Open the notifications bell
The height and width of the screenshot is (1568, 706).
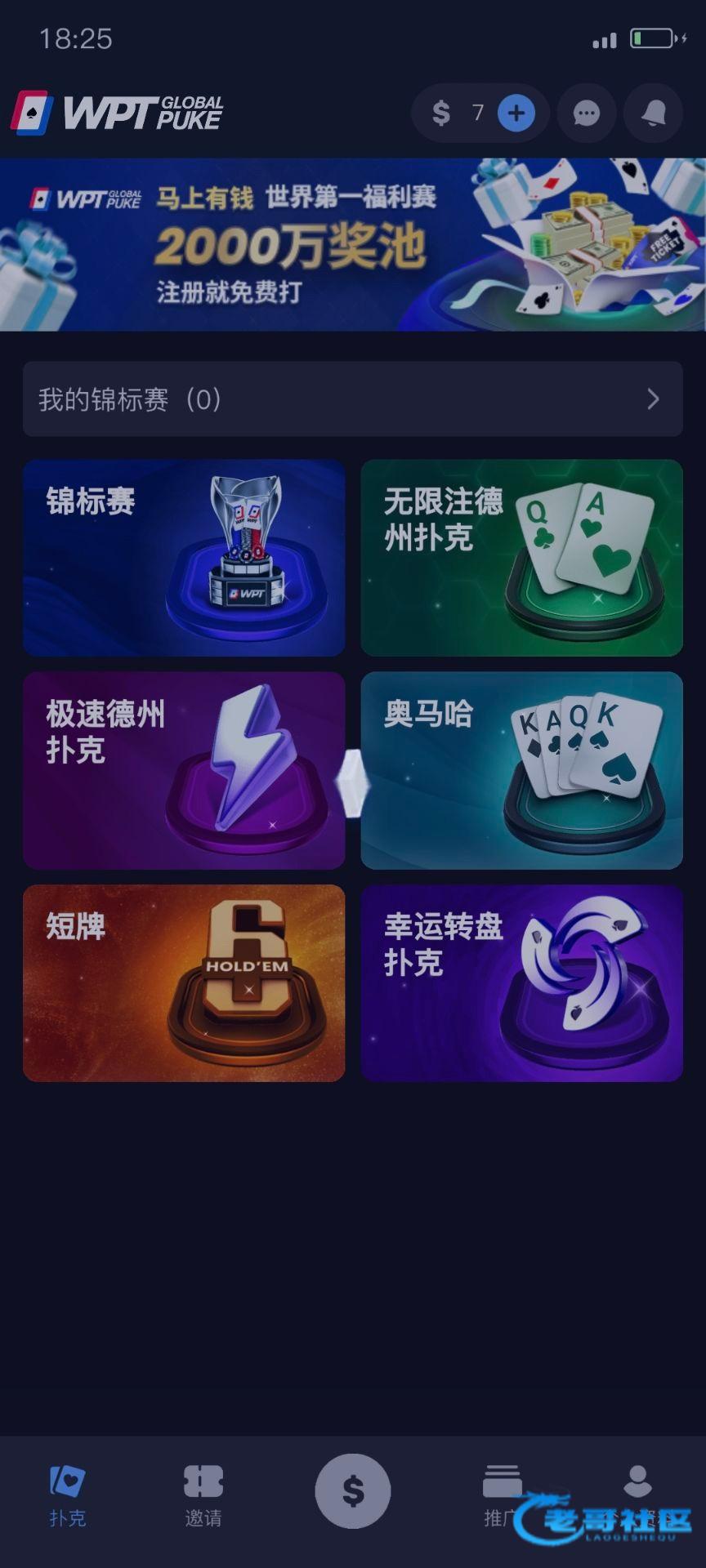point(653,113)
